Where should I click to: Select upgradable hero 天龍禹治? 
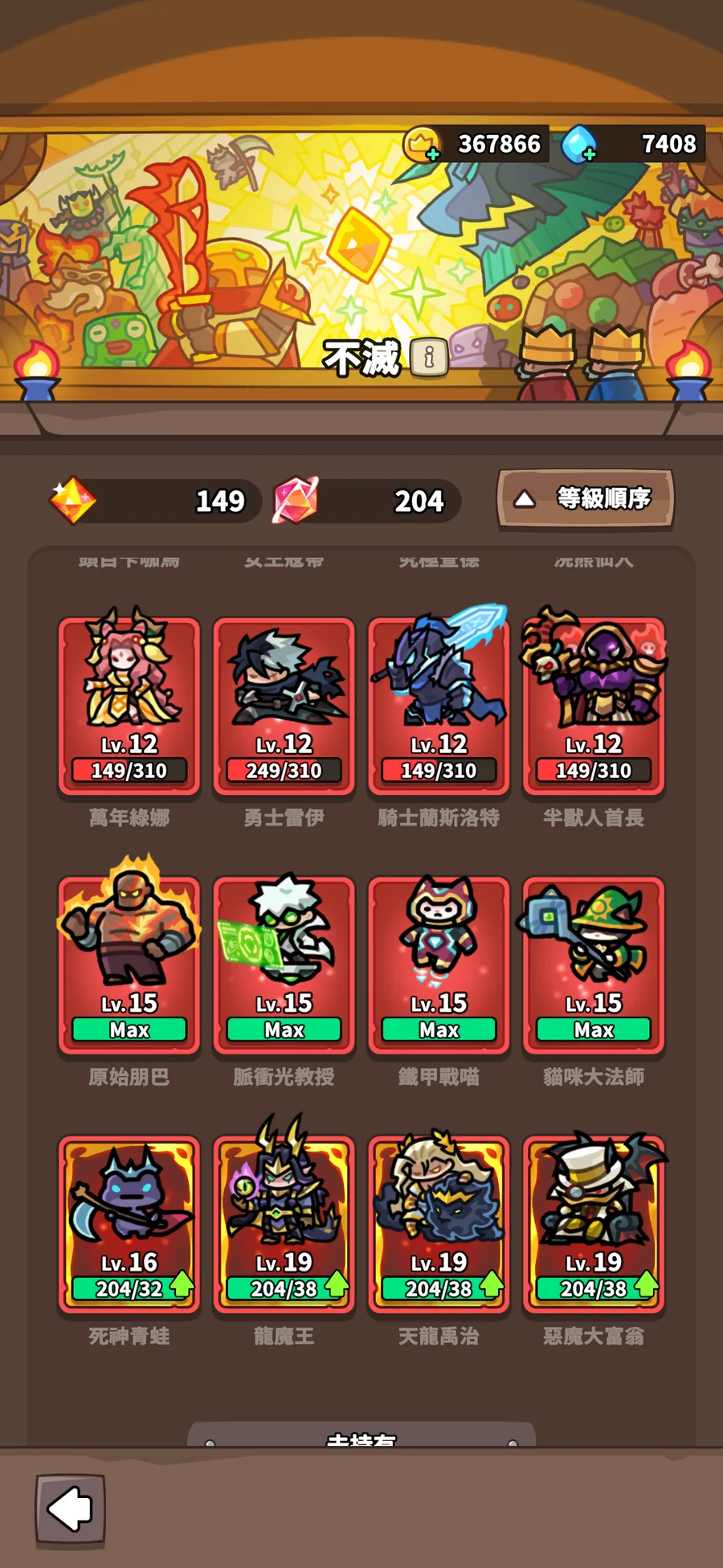tap(439, 1223)
